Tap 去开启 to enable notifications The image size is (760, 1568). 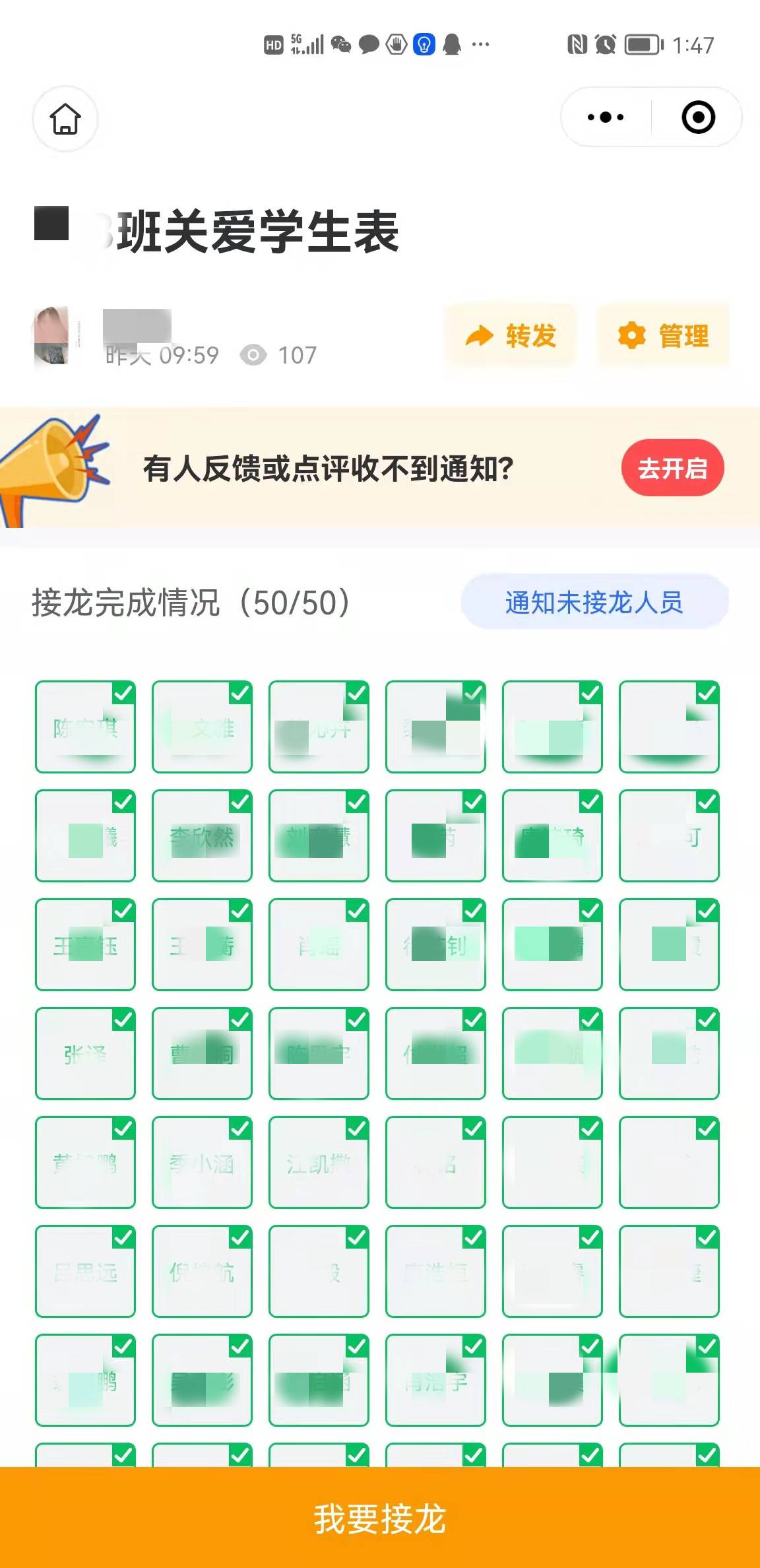tap(672, 468)
